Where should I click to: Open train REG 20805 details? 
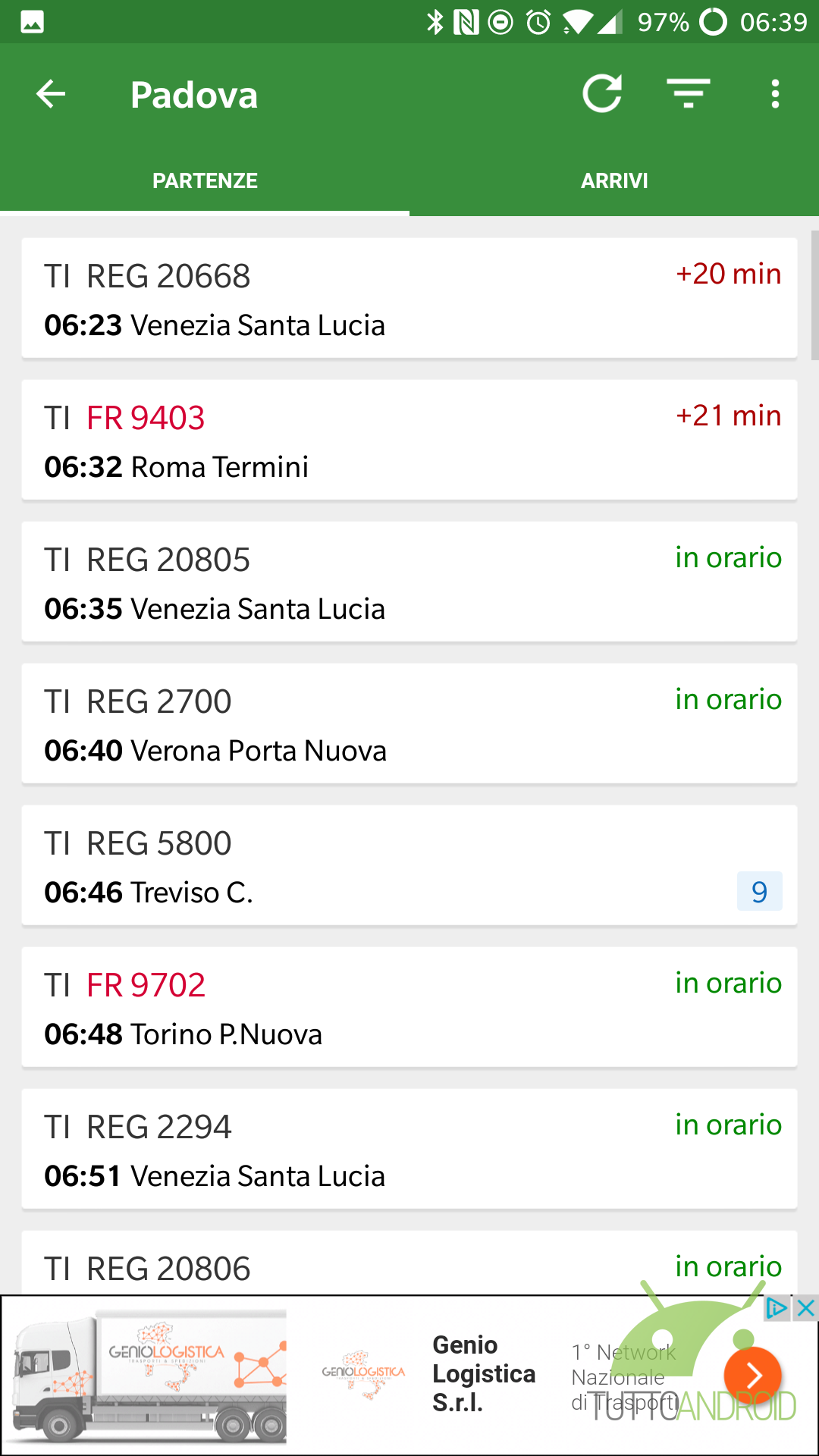[x=409, y=582]
